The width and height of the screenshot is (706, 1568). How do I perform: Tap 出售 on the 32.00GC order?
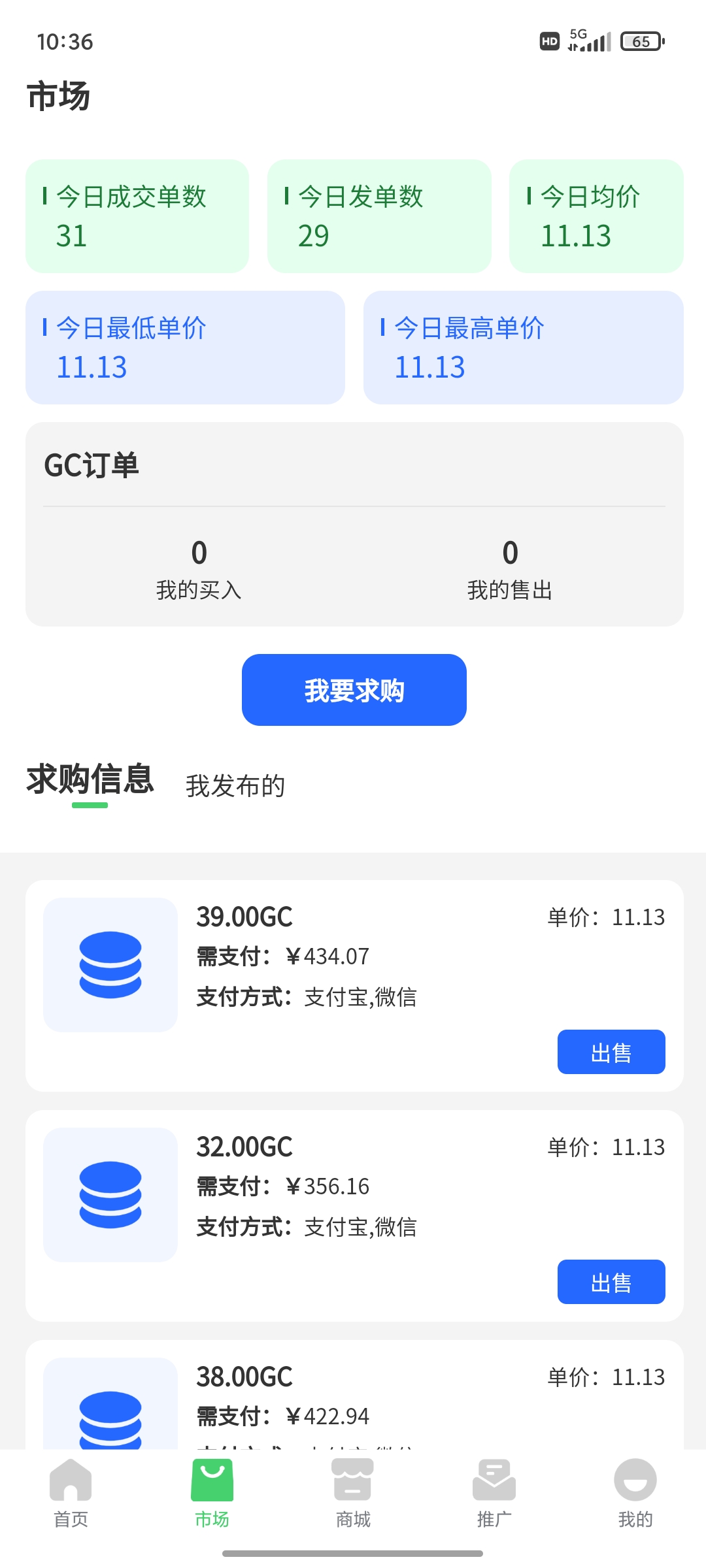pos(611,1282)
